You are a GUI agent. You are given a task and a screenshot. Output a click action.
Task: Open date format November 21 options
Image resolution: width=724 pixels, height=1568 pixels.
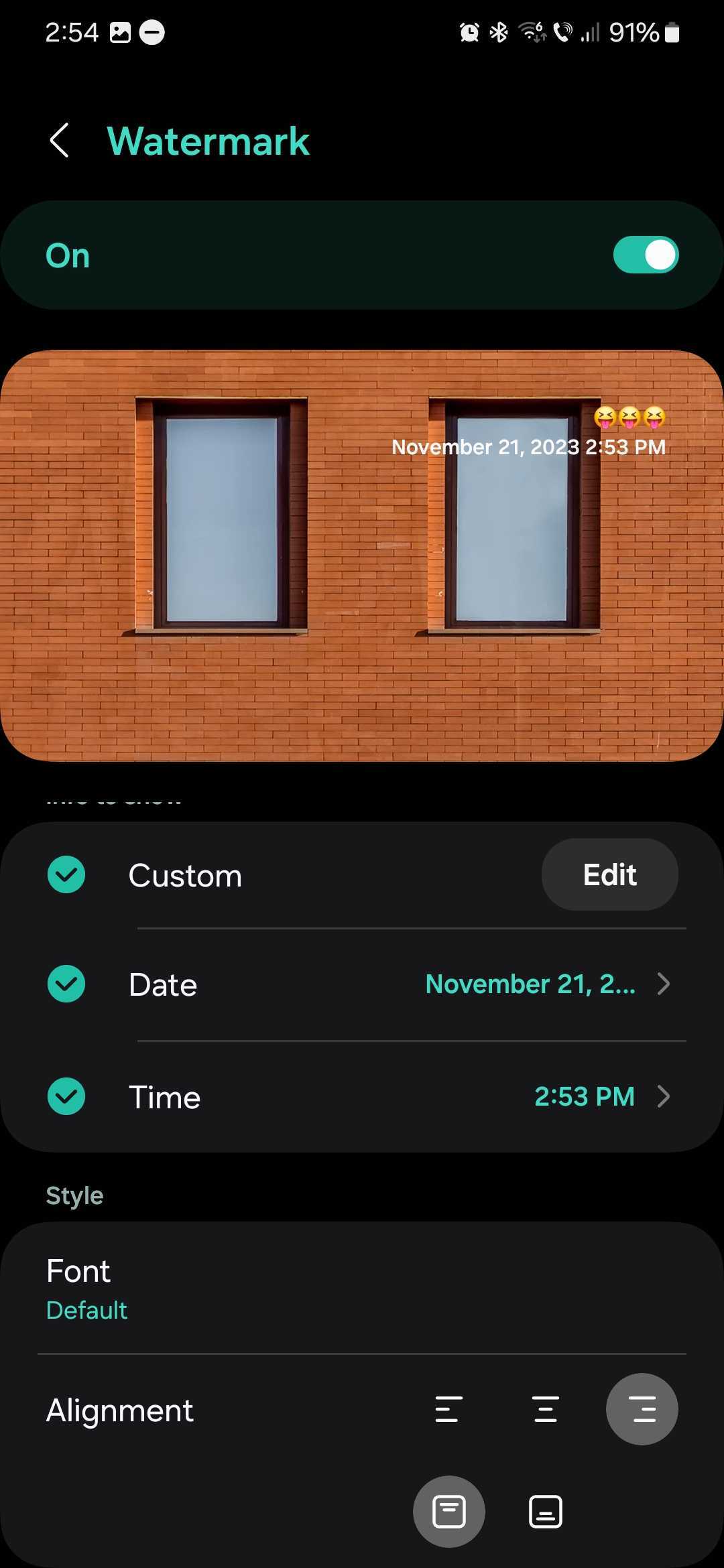point(546,984)
